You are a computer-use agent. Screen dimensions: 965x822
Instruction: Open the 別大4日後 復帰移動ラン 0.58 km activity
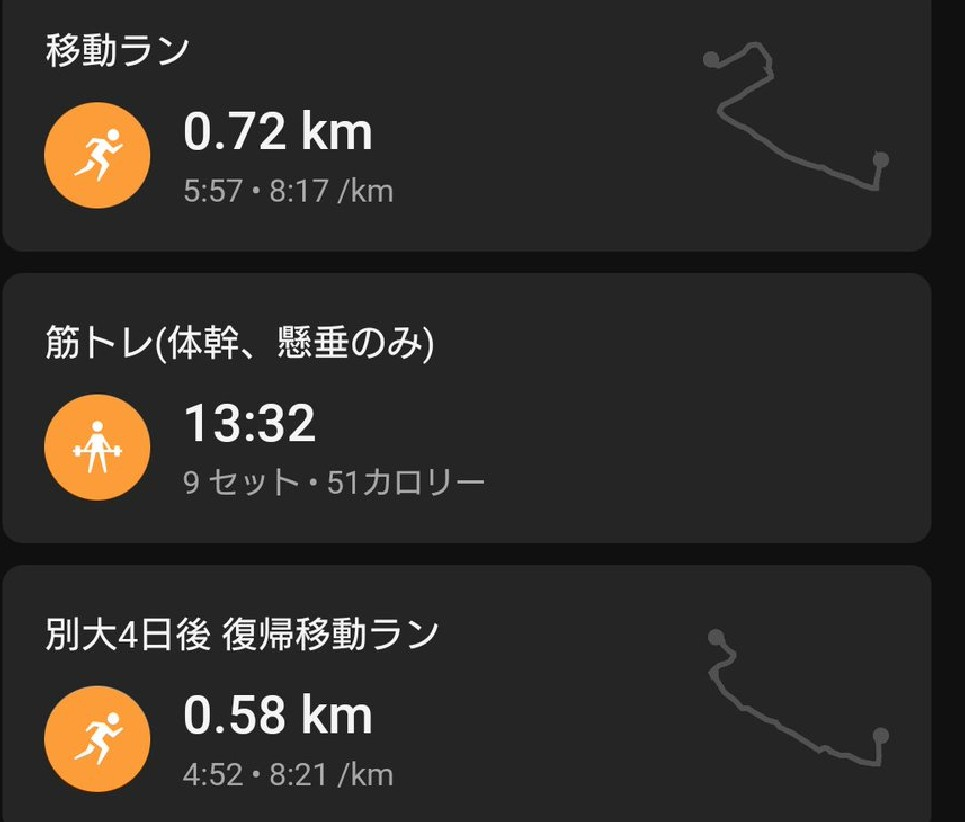[466, 694]
